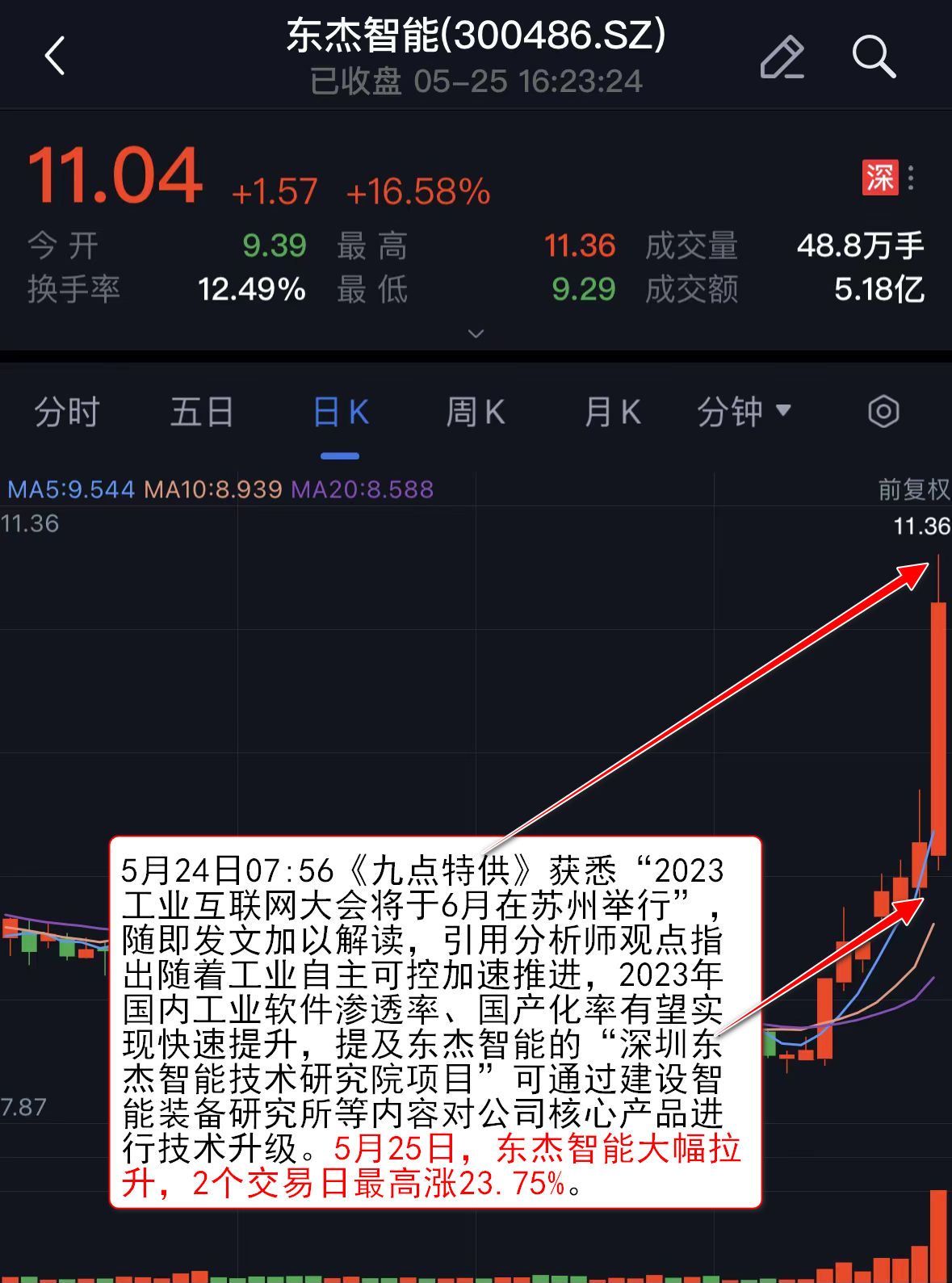
Task: Show the 周K weekly chart
Action: 476,413
